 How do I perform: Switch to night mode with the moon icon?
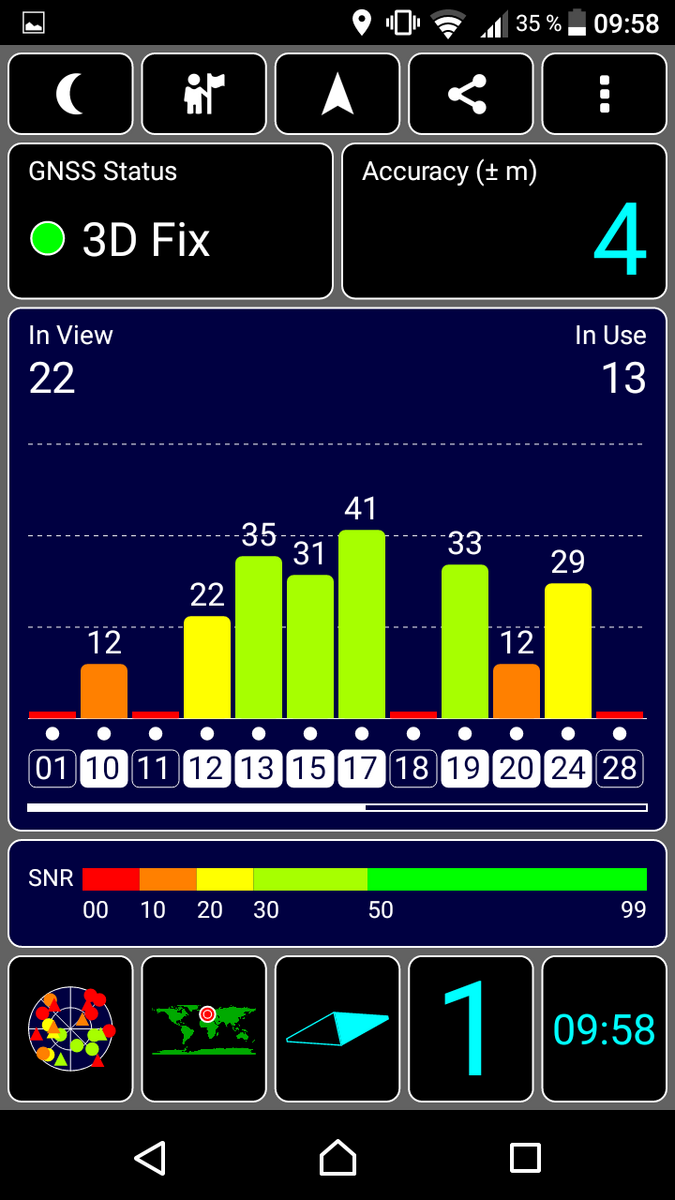tap(71, 94)
